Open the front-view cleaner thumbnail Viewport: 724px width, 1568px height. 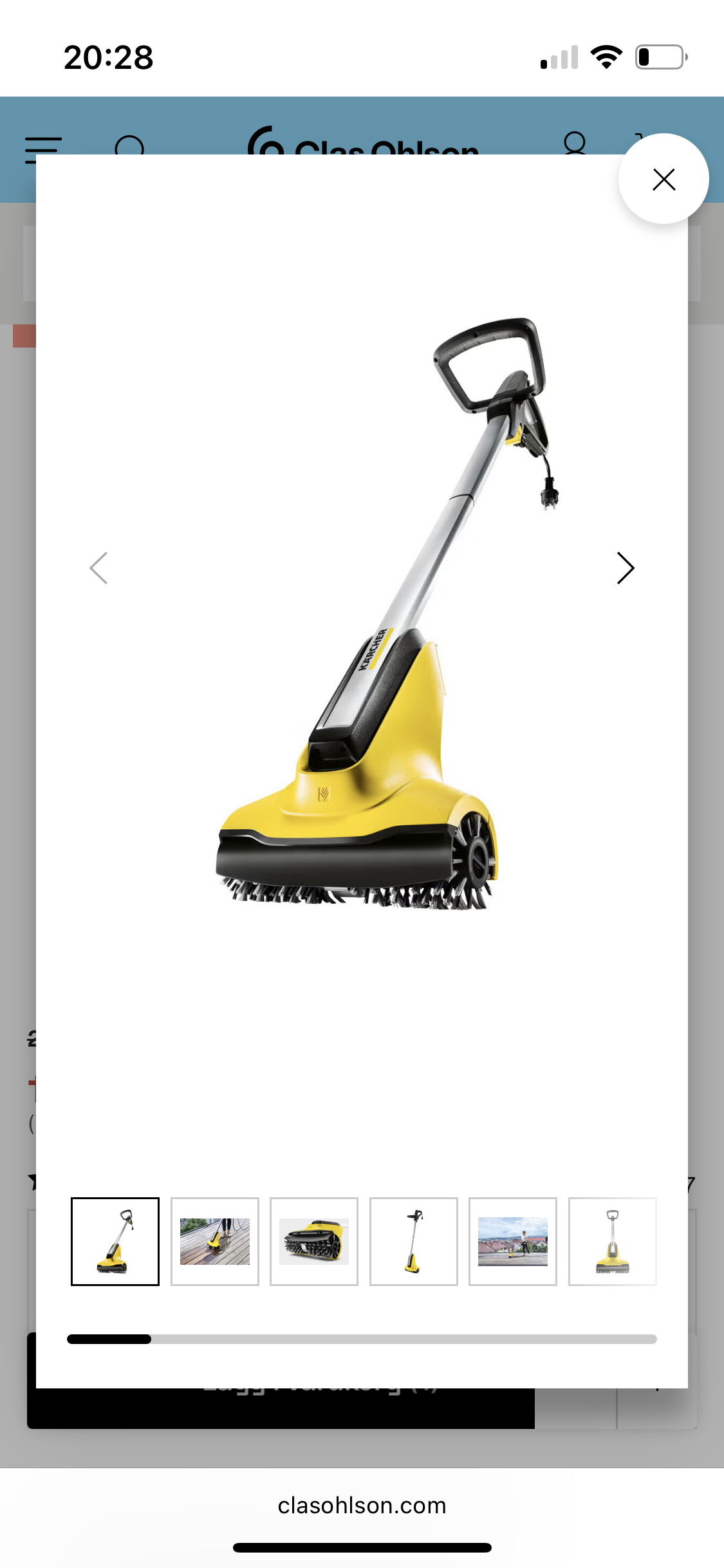click(612, 1241)
